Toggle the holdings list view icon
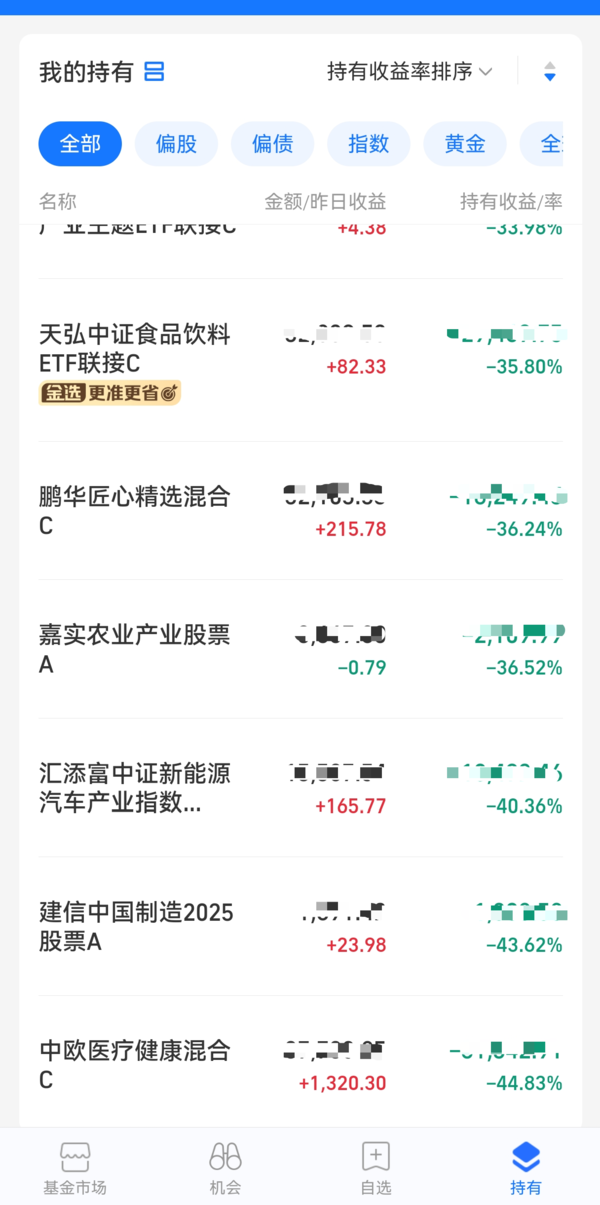The width and height of the screenshot is (600, 1205). click(154, 71)
